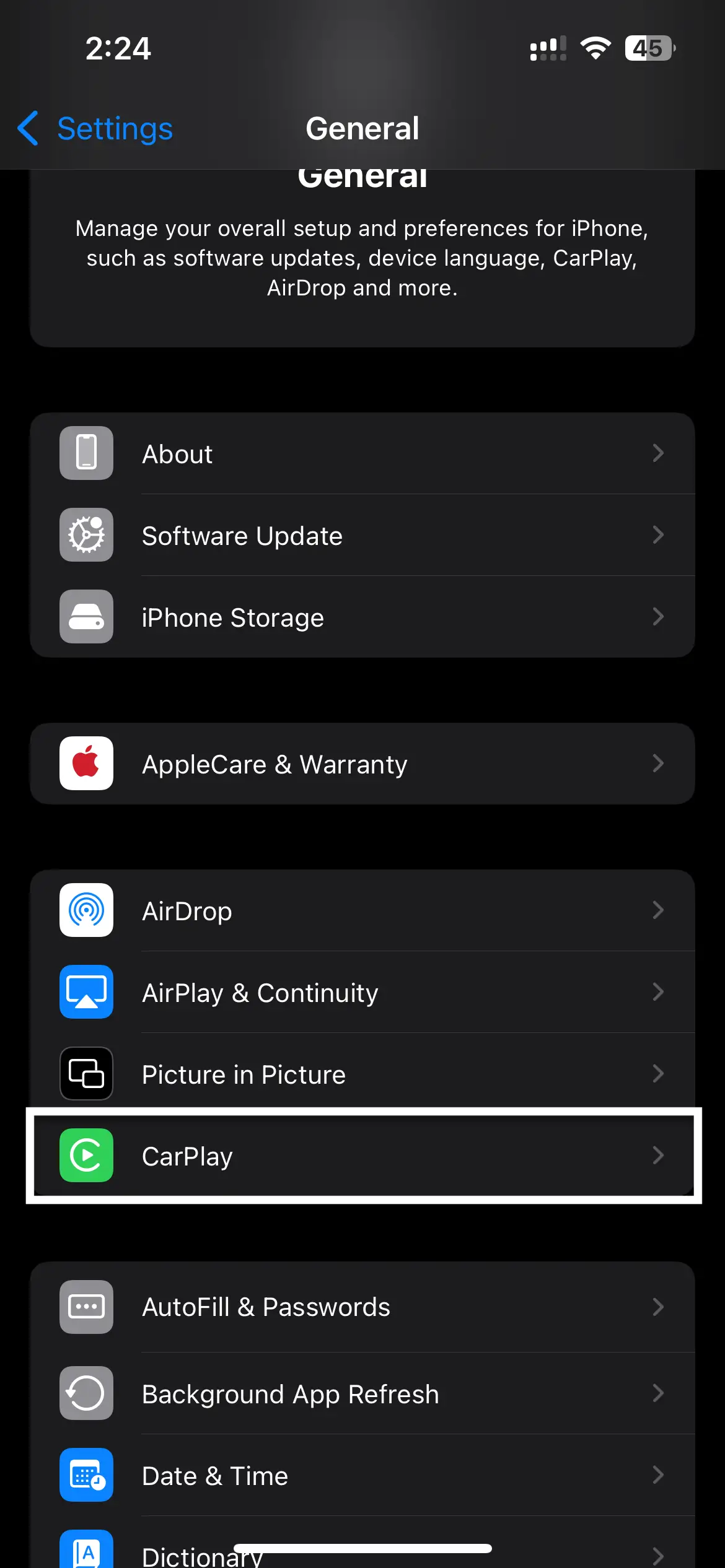Viewport: 725px width, 1568px height.
Task: Open Software Update
Action: pyautogui.click(x=362, y=535)
